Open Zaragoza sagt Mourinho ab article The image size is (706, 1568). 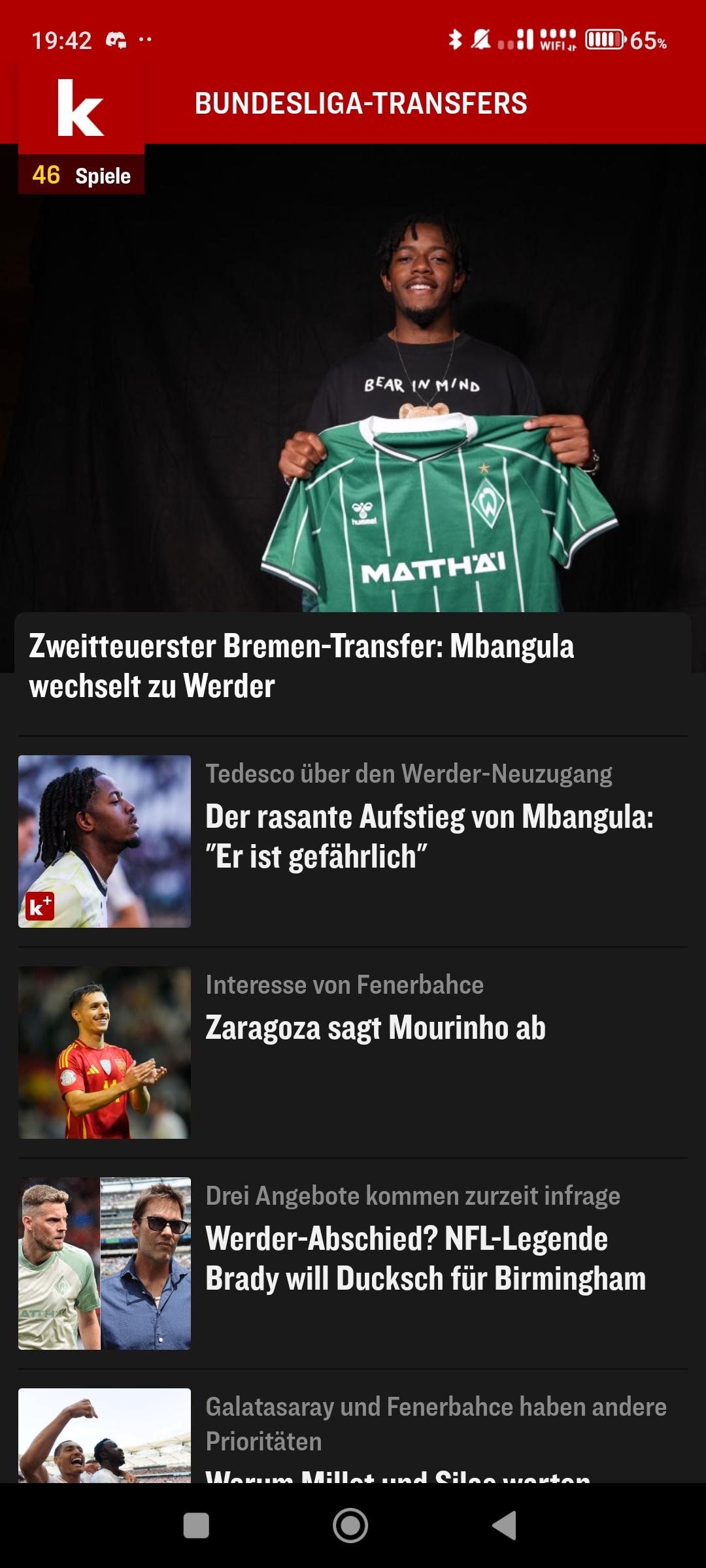click(375, 1027)
